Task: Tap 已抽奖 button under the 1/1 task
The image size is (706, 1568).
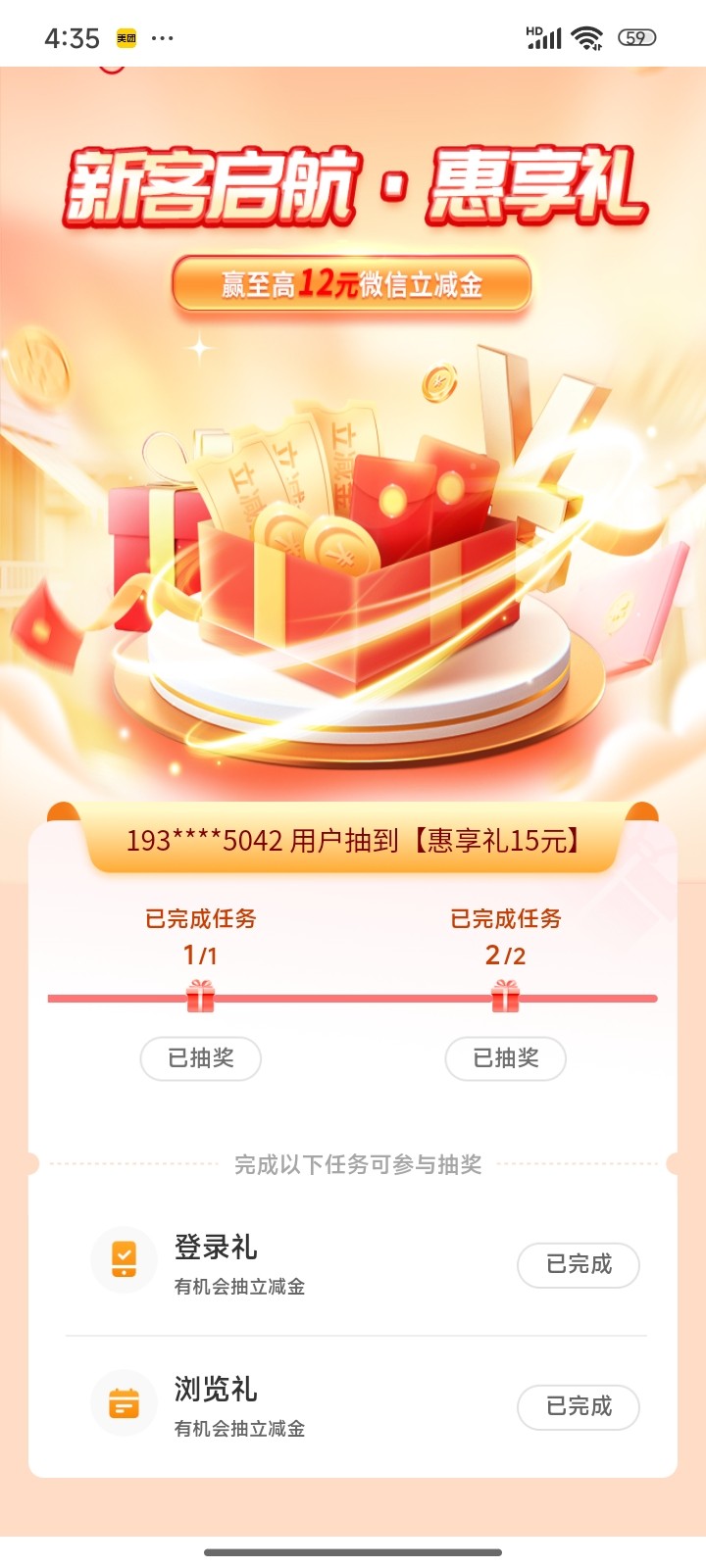Action: pos(201,1058)
